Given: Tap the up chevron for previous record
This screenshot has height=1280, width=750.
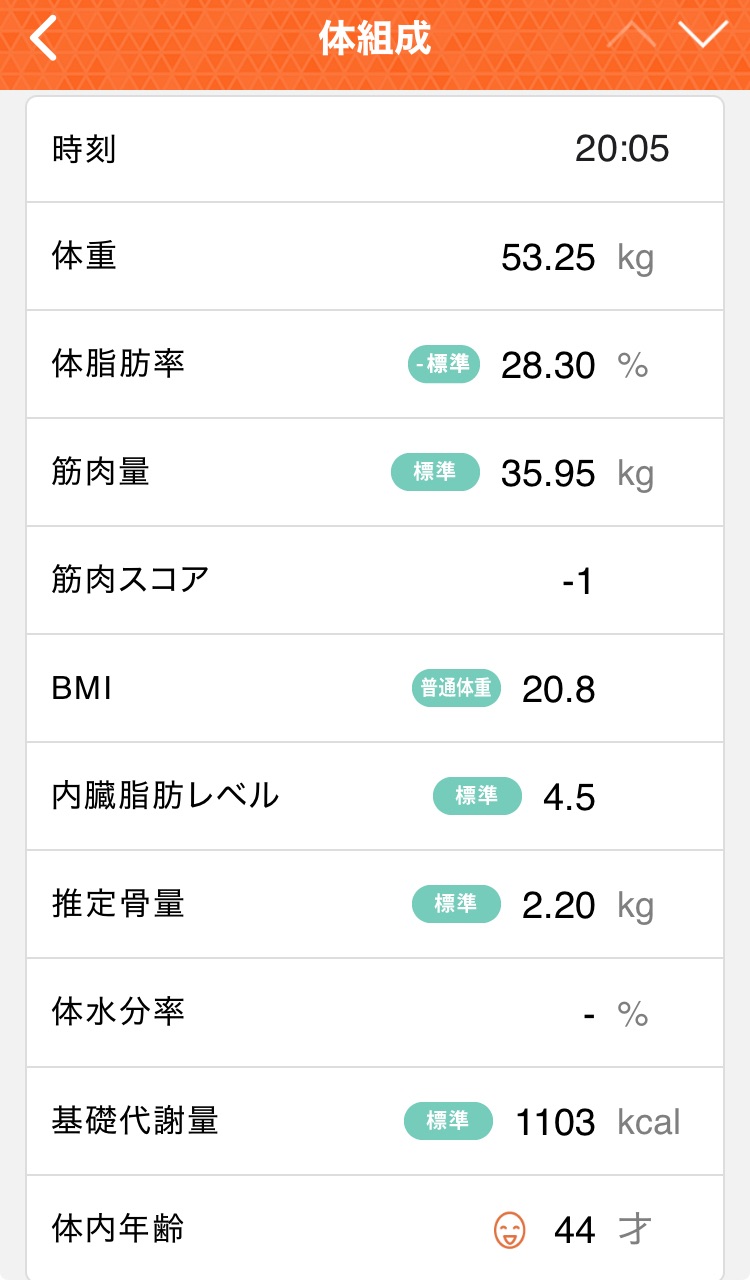Looking at the screenshot, I should coord(631,35).
